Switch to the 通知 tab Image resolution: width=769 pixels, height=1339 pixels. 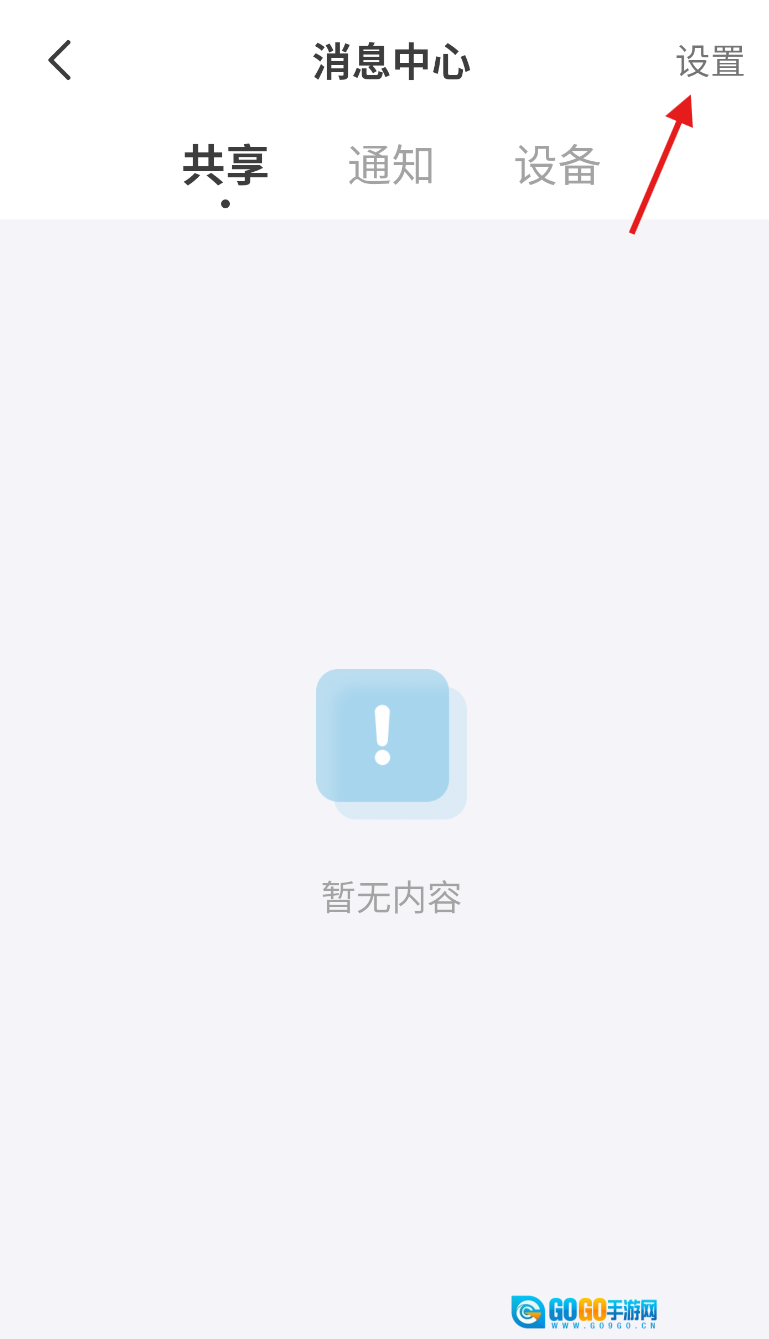[x=391, y=166]
